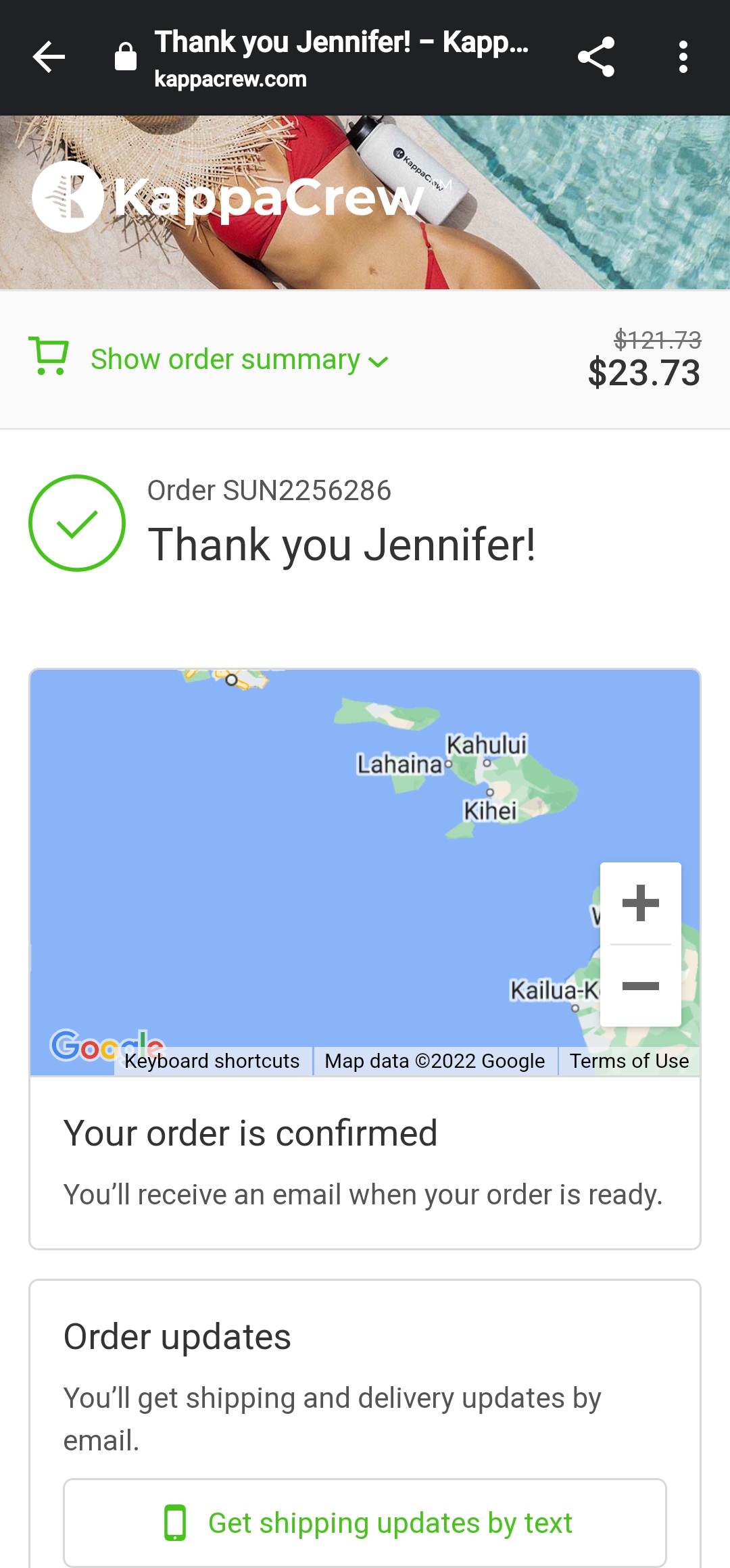Image resolution: width=730 pixels, height=1568 pixels.
Task: Open the map Terms of Use
Action: (629, 1061)
